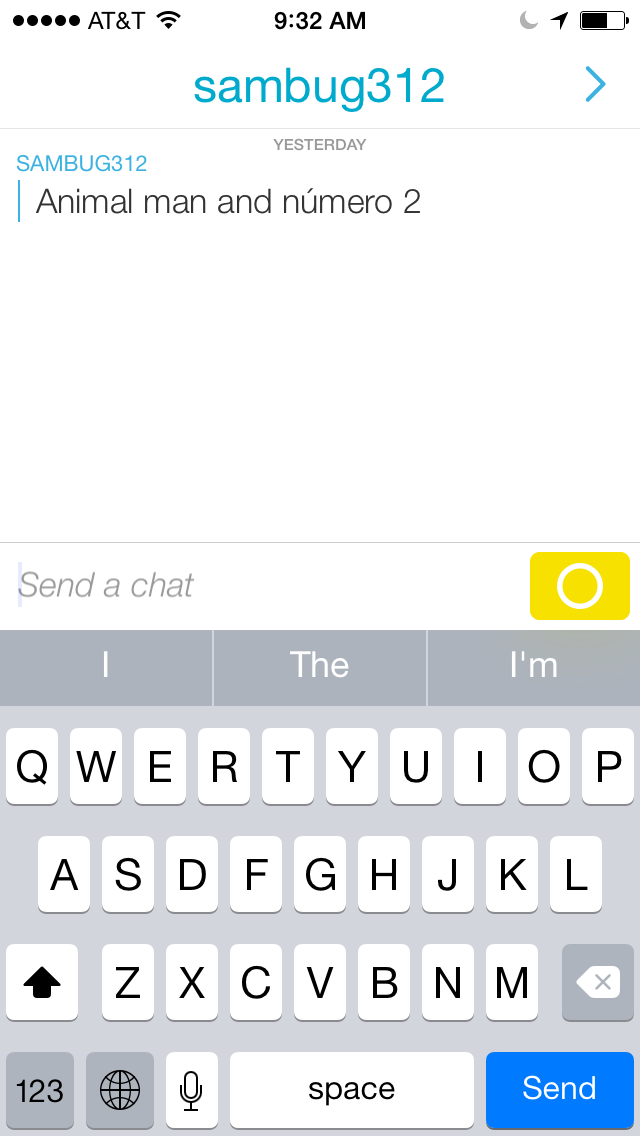Tap the backspace key
Screen dimensions: 640x1136
pos(598,982)
